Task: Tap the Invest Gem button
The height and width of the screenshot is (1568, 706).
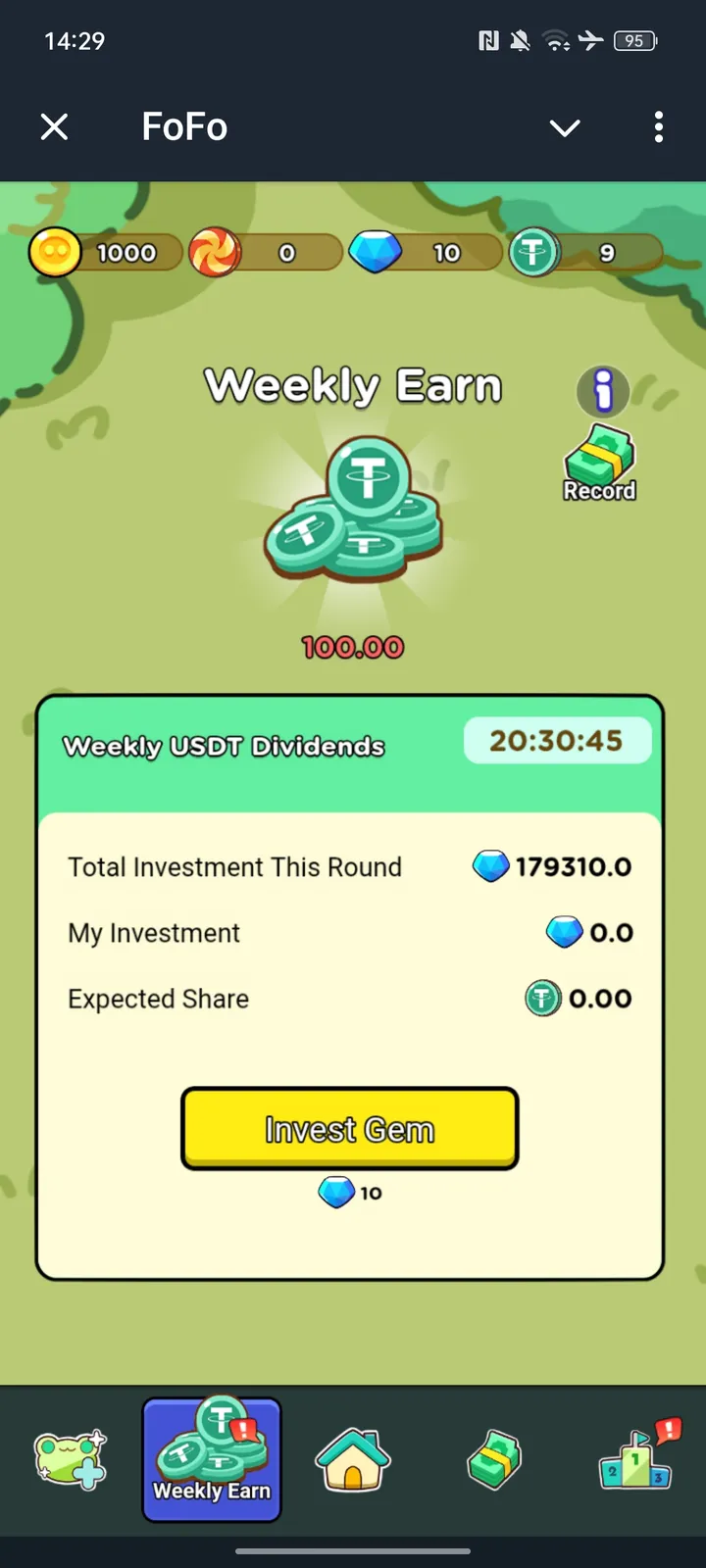Action: pyautogui.click(x=350, y=1128)
